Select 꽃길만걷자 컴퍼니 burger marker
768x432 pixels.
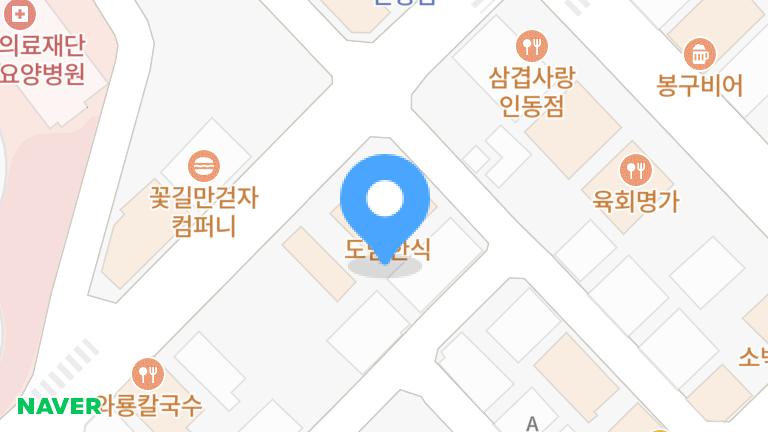(204, 164)
